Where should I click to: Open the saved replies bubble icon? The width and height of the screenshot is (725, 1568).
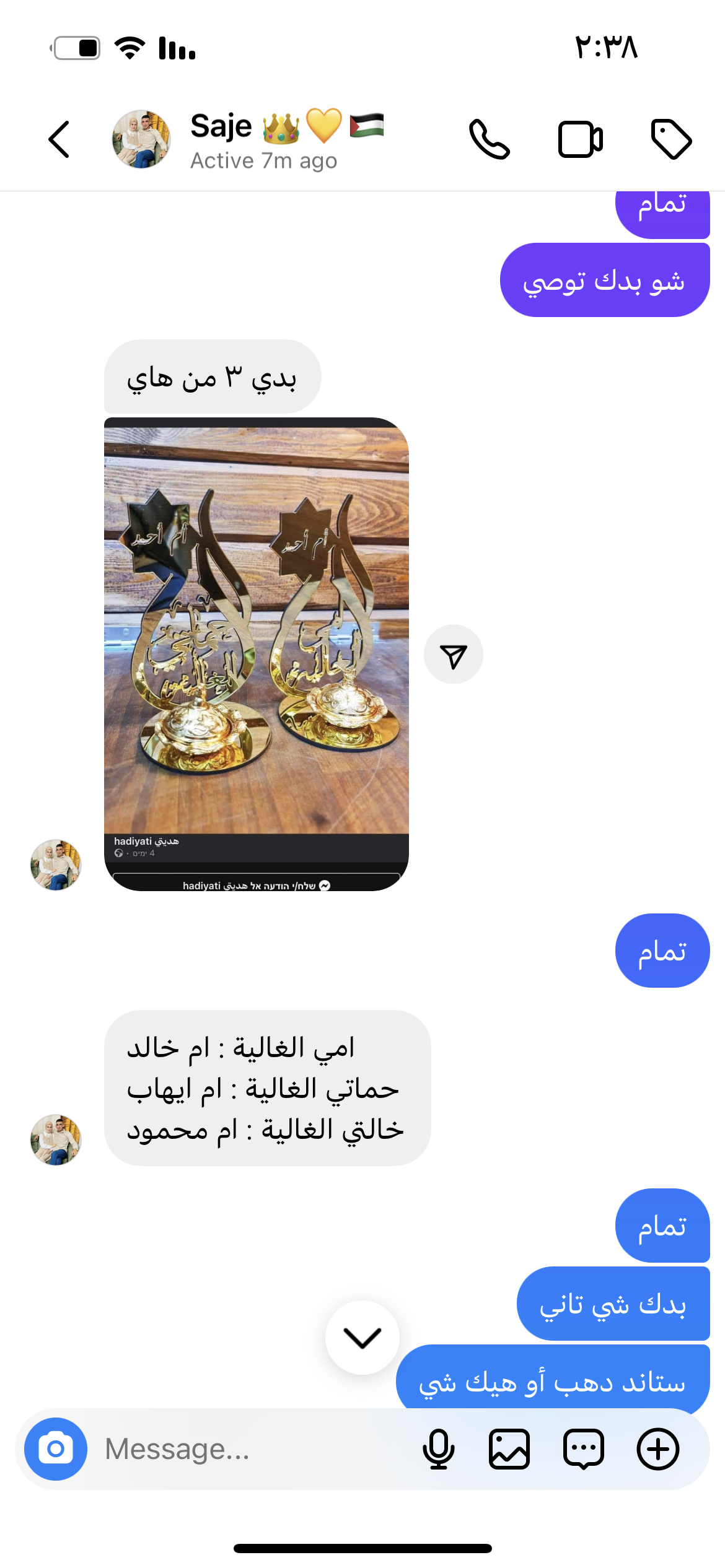584,1449
